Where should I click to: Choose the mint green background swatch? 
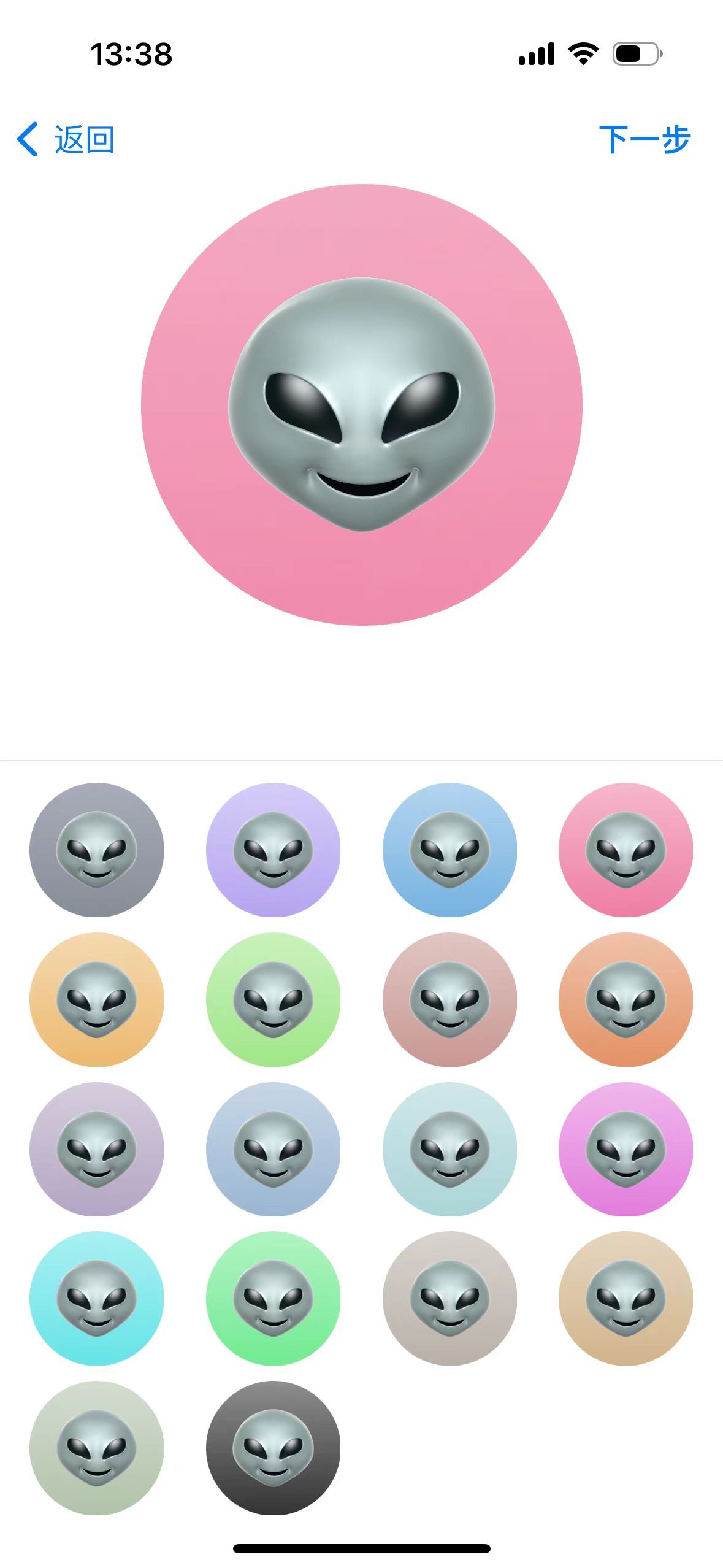(x=273, y=1299)
